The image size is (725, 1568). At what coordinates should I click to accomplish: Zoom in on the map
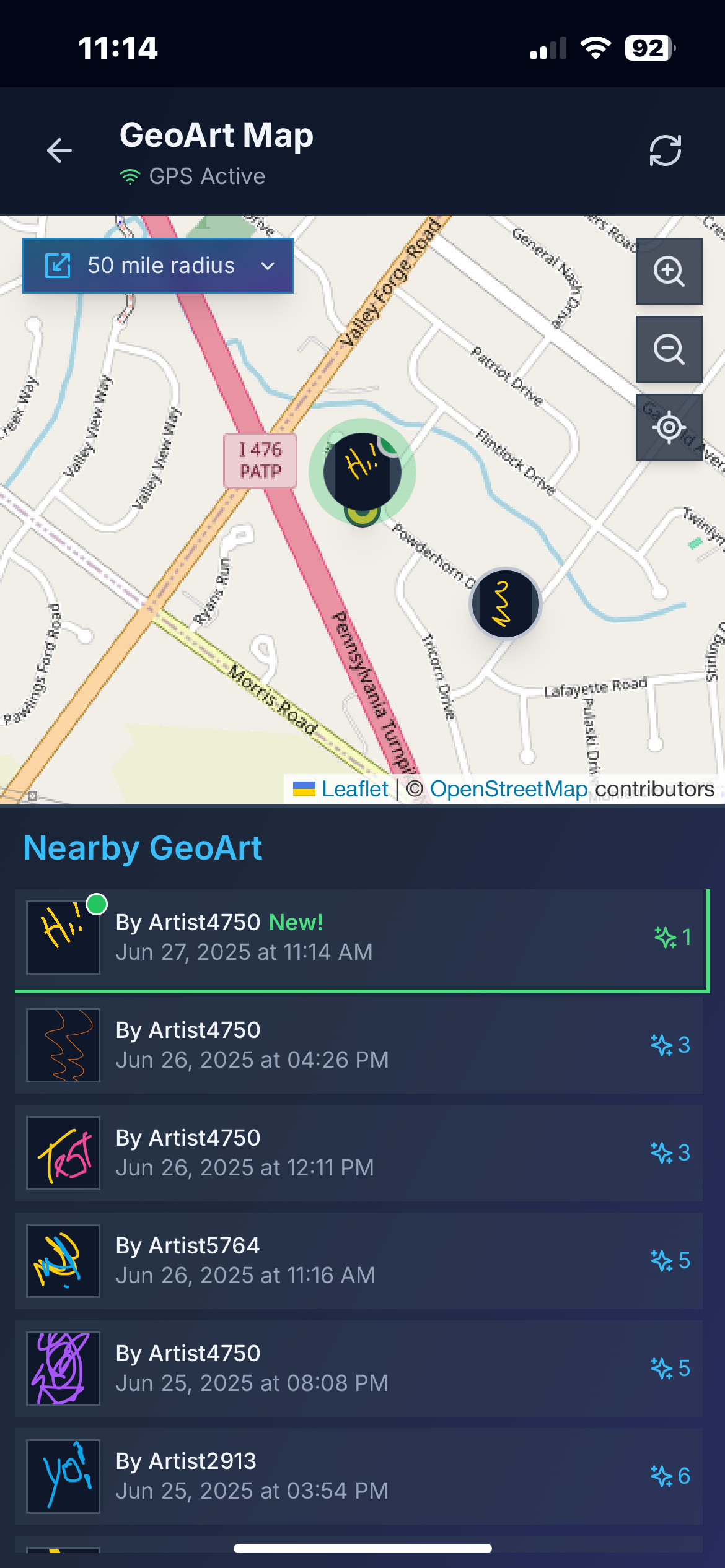click(669, 271)
